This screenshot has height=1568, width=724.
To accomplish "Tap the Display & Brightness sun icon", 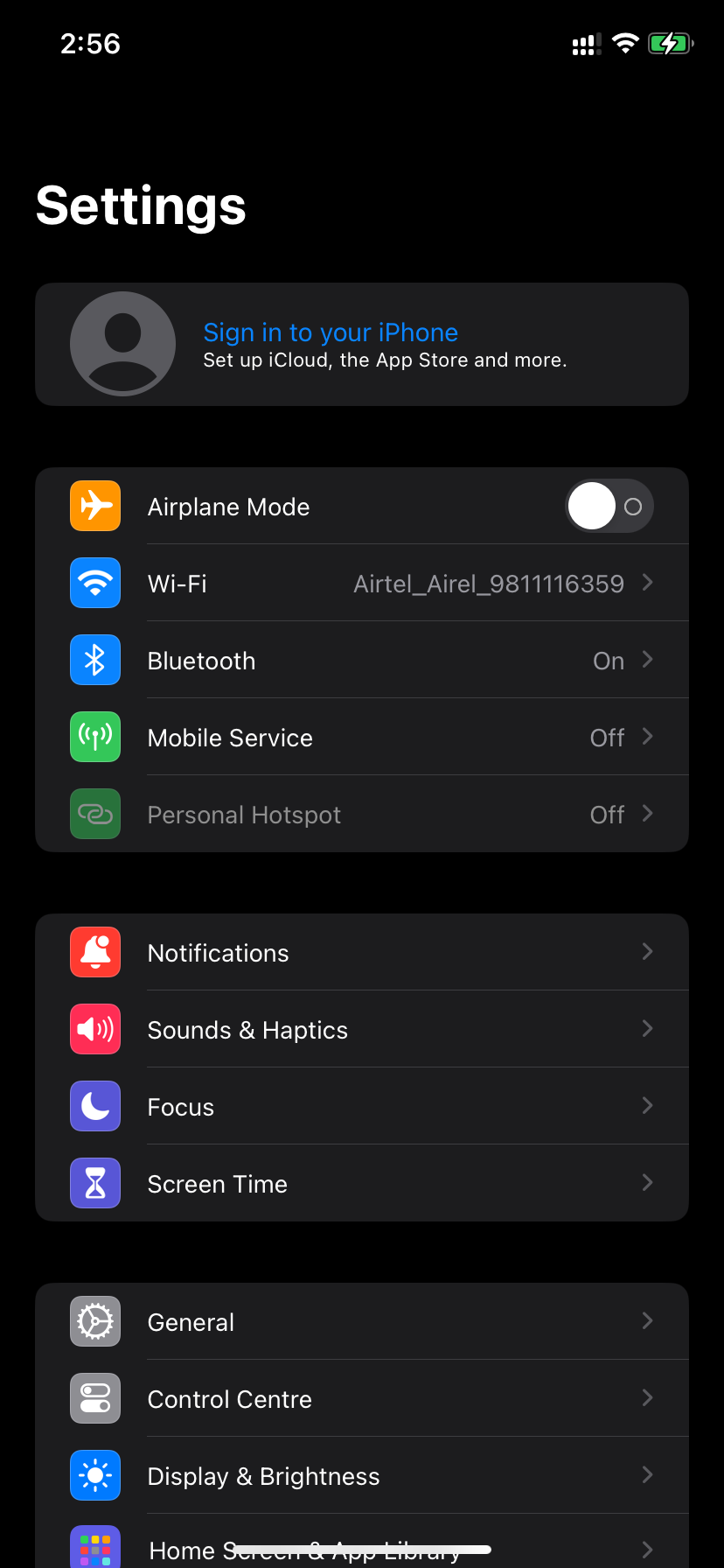I will tap(94, 1475).
